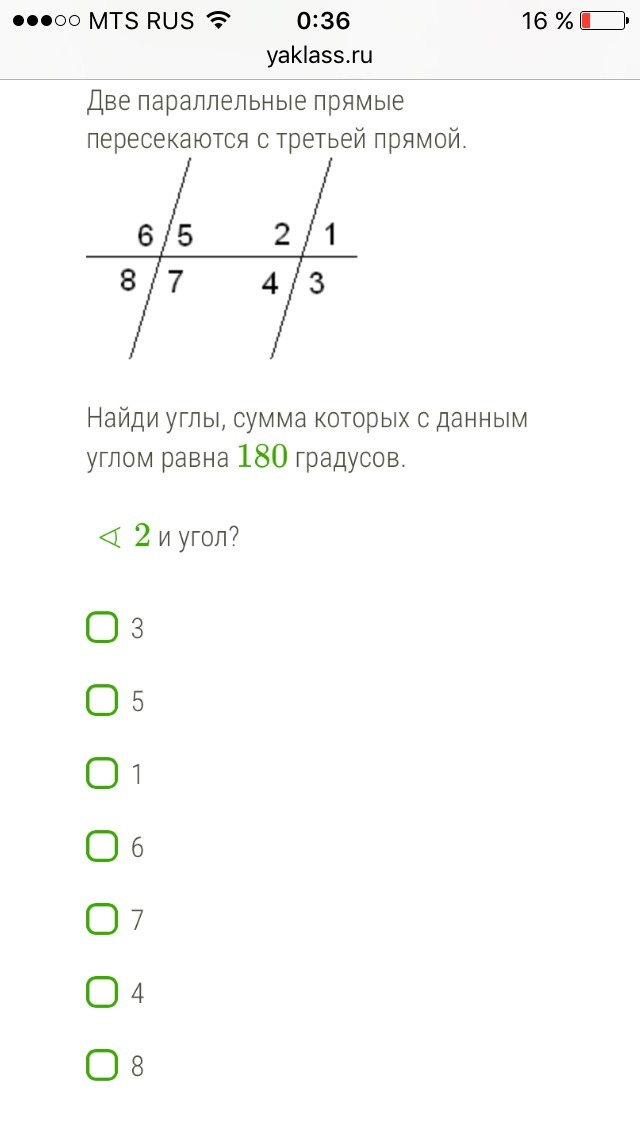The width and height of the screenshot is (640, 1136).
Task: Tap the yaklass.ru address bar
Action: coord(320,56)
